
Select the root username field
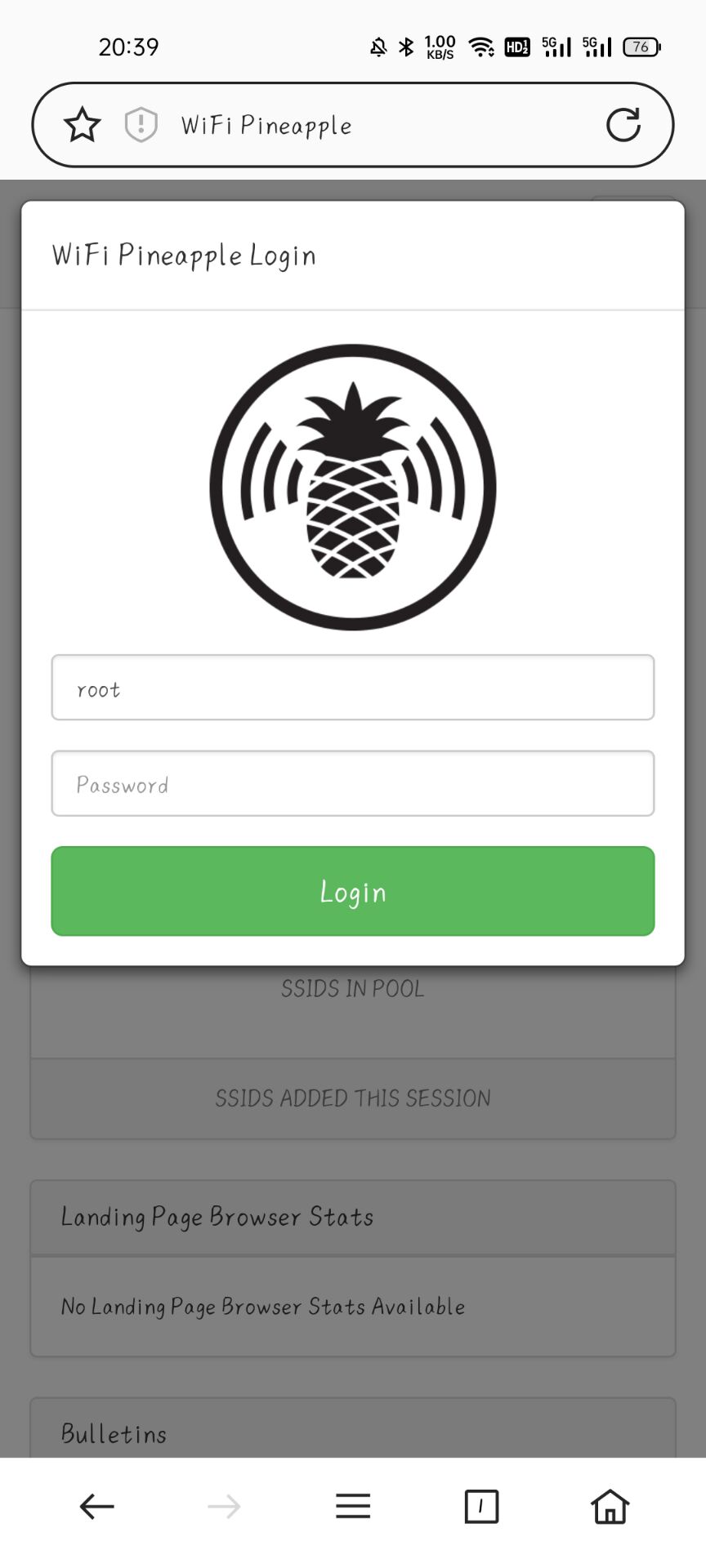pos(353,688)
